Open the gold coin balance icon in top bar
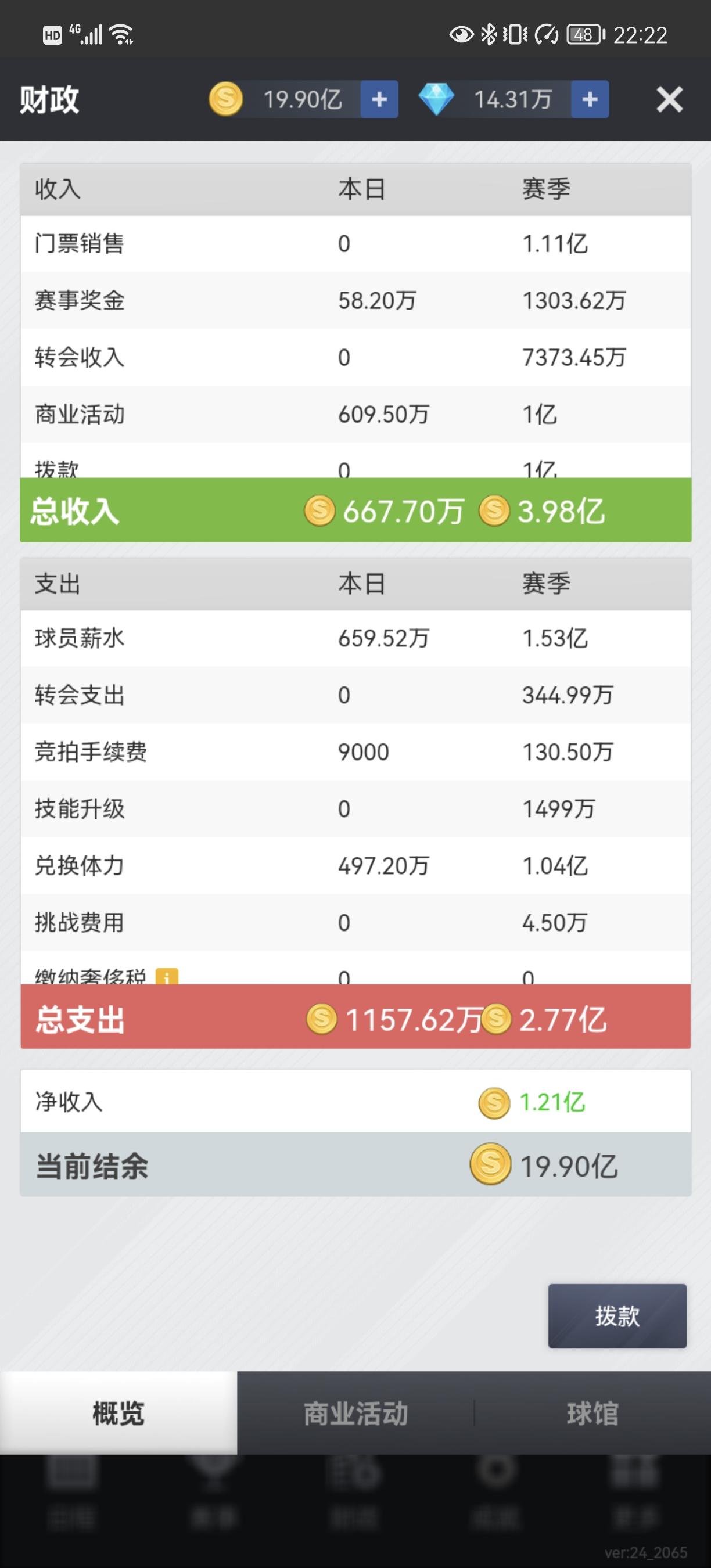The image size is (711, 1568). tap(225, 99)
